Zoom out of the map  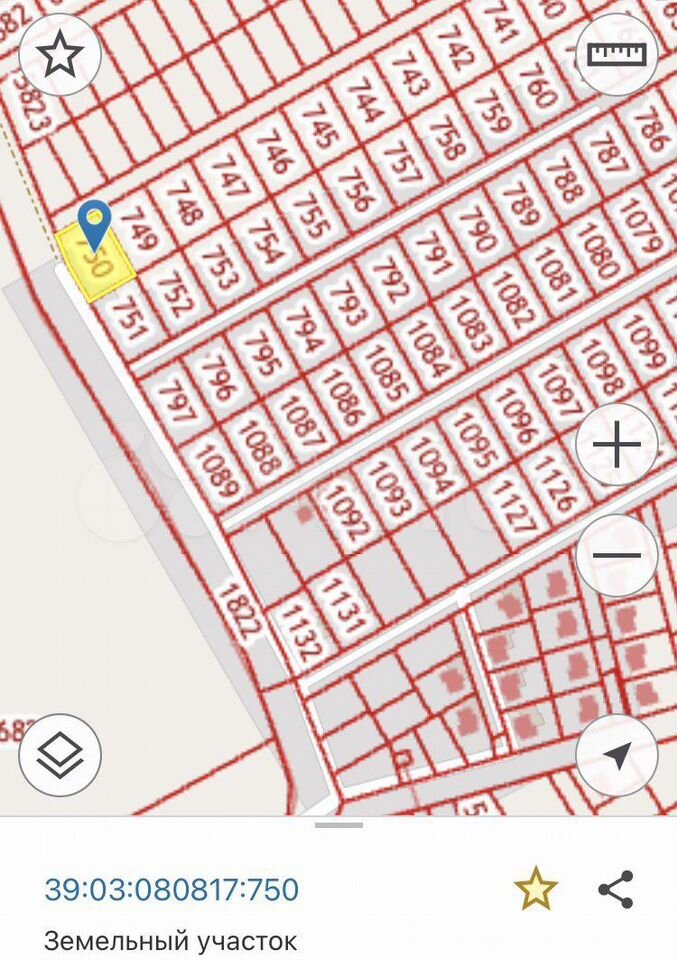click(617, 555)
